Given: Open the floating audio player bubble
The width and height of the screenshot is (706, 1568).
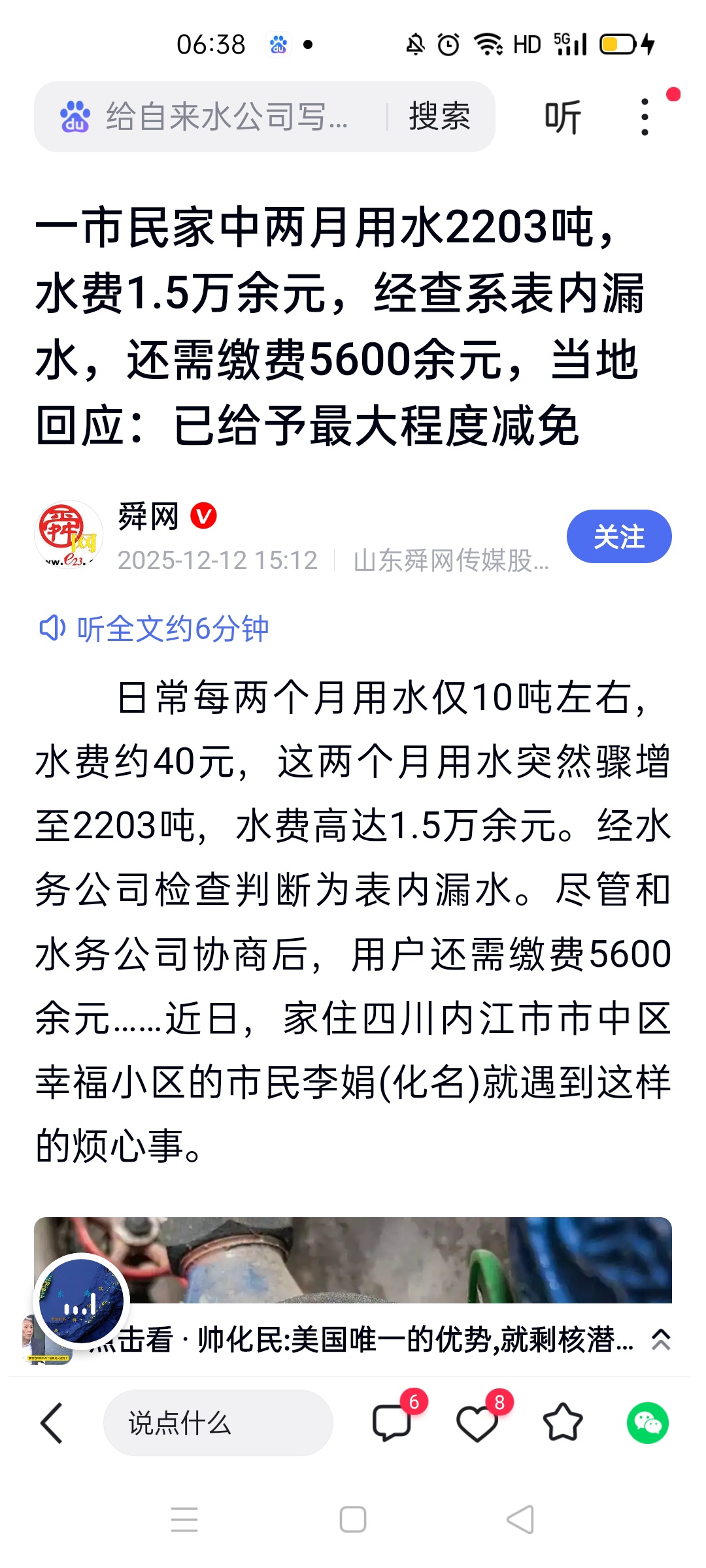Looking at the screenshot, I should click(81, 1301).
